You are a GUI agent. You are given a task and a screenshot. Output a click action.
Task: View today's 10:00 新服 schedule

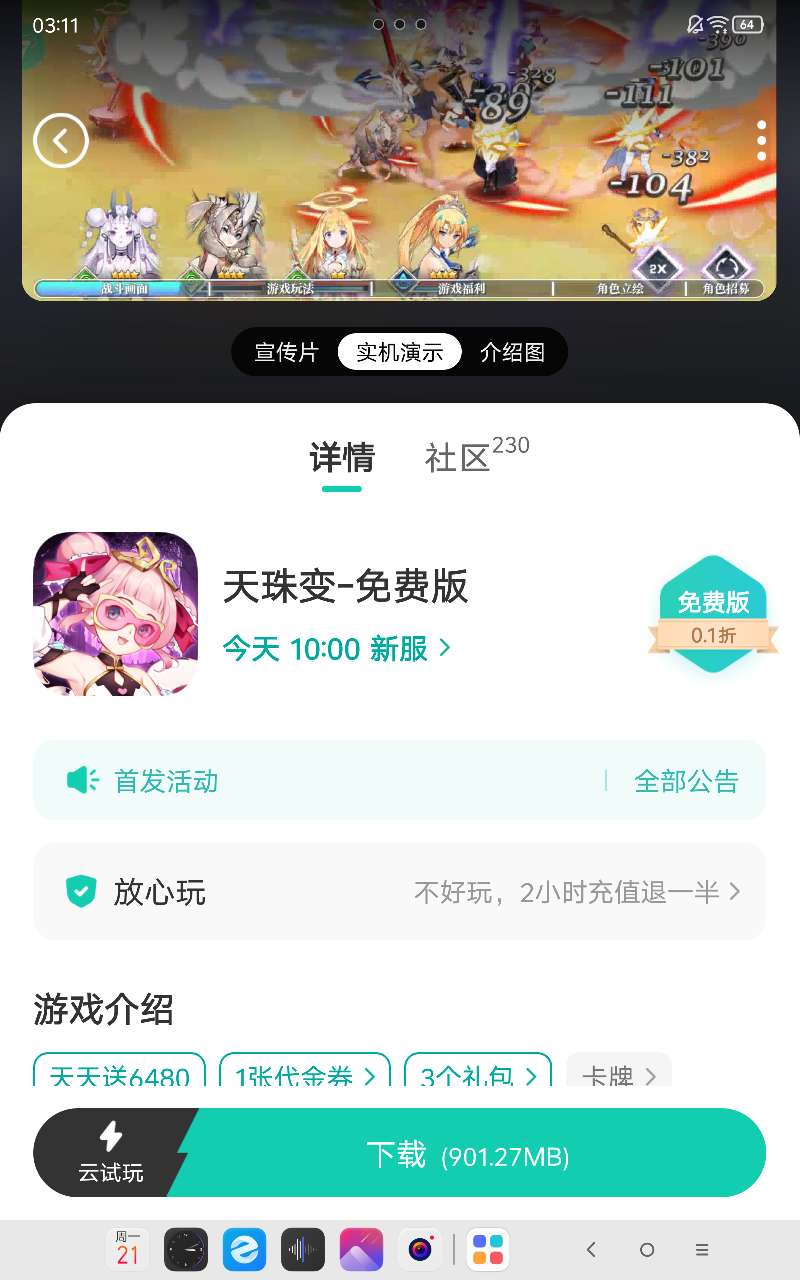tap(336, 648)
